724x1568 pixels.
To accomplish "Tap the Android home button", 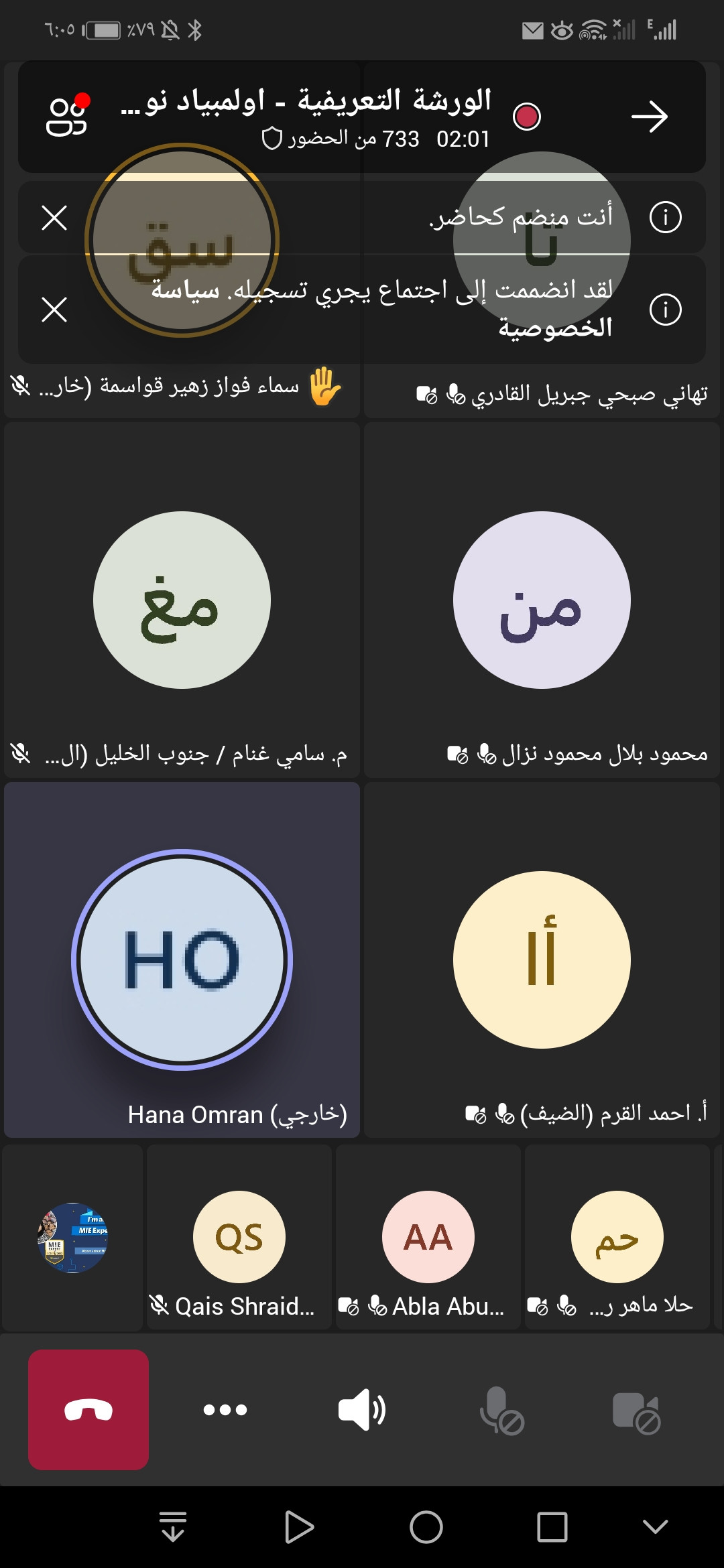I will pyautogui.click(x=426, y=1527).
